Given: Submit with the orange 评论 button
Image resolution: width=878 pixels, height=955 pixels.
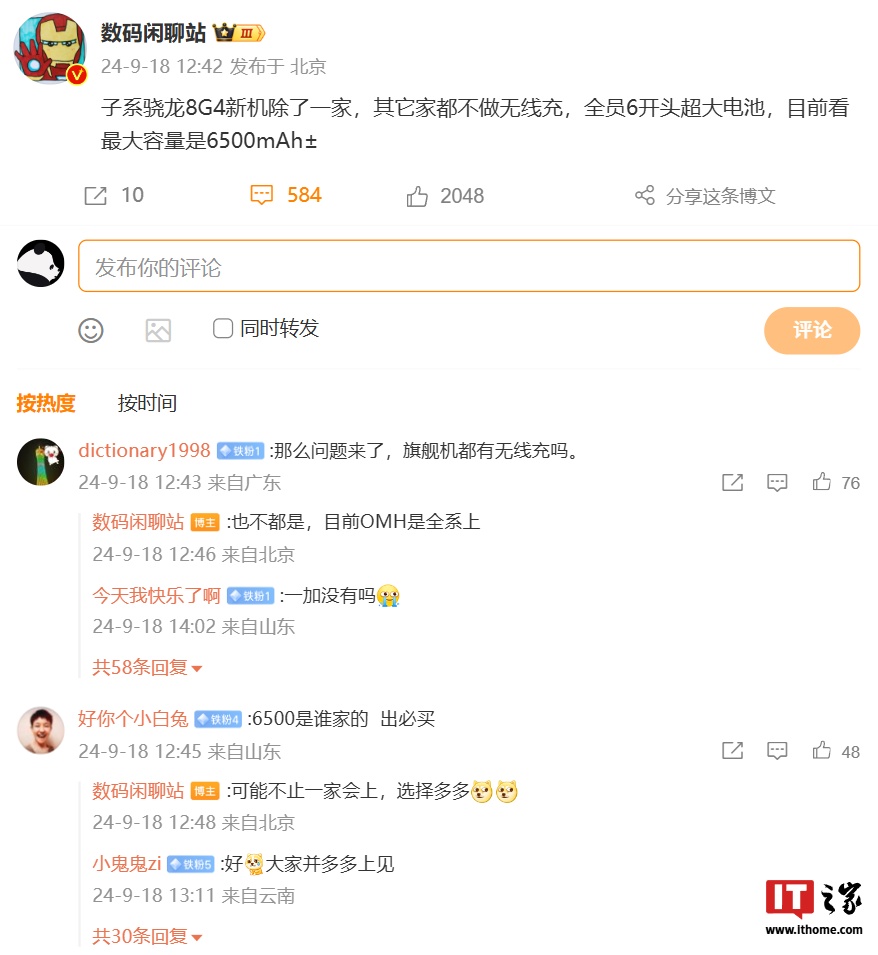Looking at the screenshot, I should point(811,330).
